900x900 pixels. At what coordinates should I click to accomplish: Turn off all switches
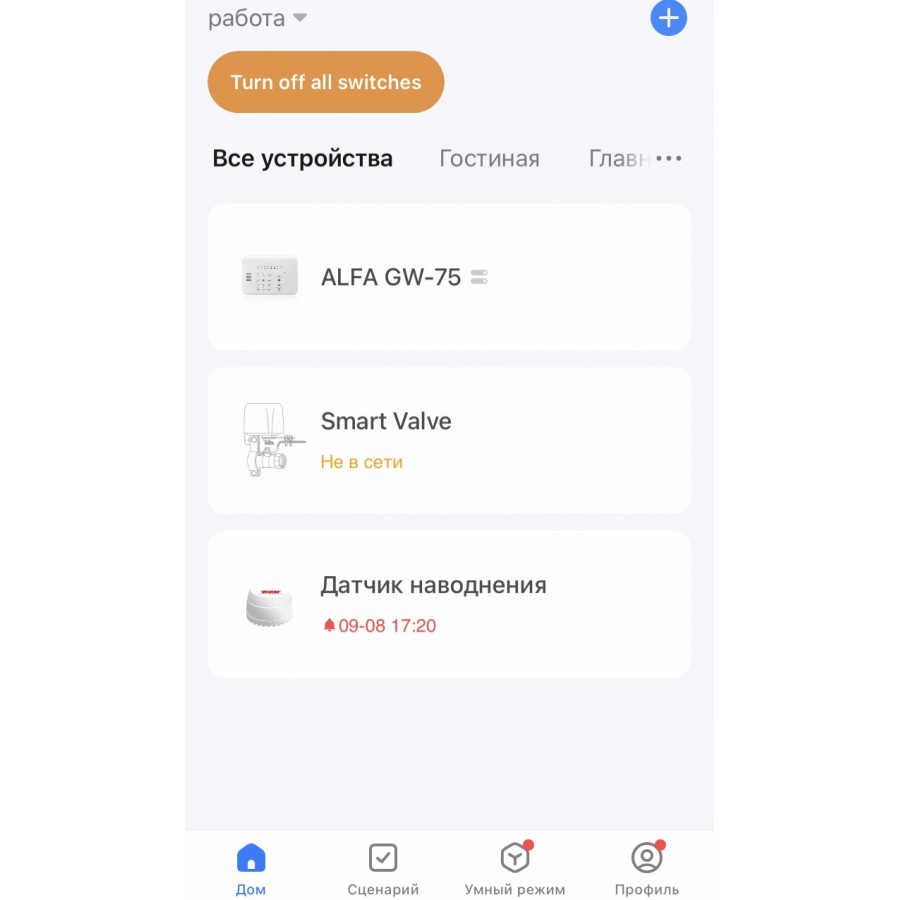[325, 82]
